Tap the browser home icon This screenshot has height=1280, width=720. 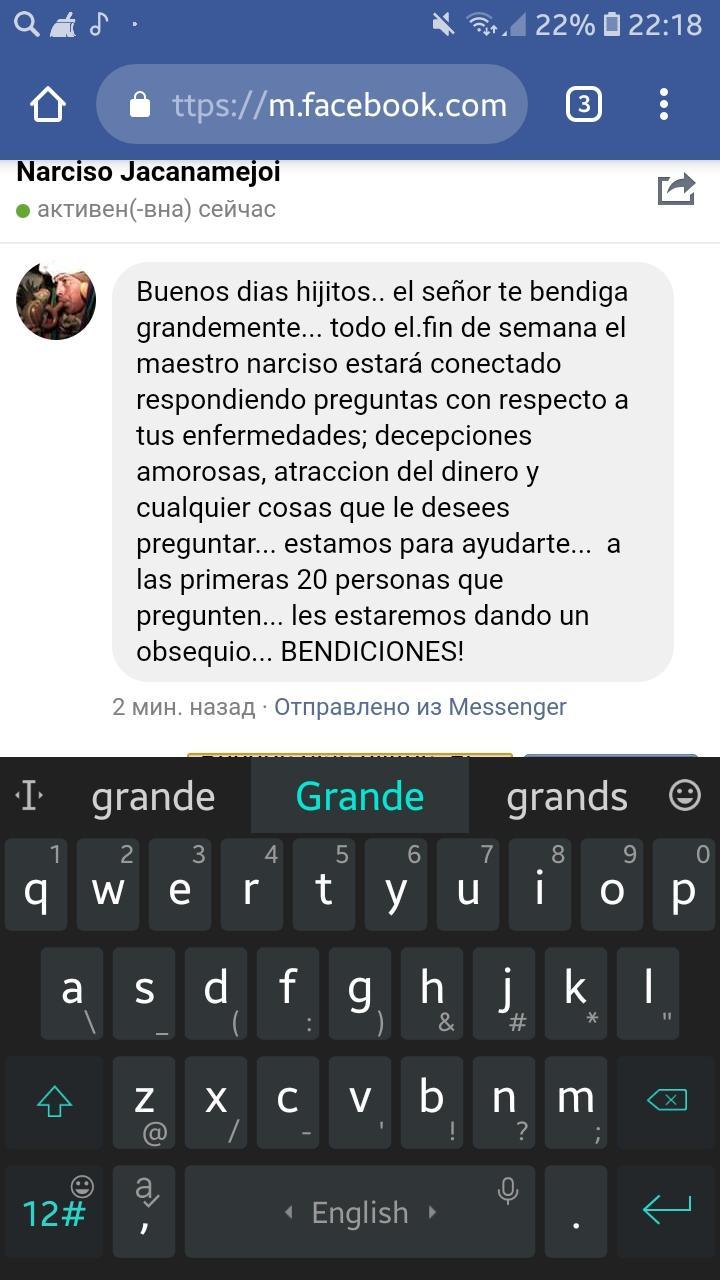pos(47,104)
